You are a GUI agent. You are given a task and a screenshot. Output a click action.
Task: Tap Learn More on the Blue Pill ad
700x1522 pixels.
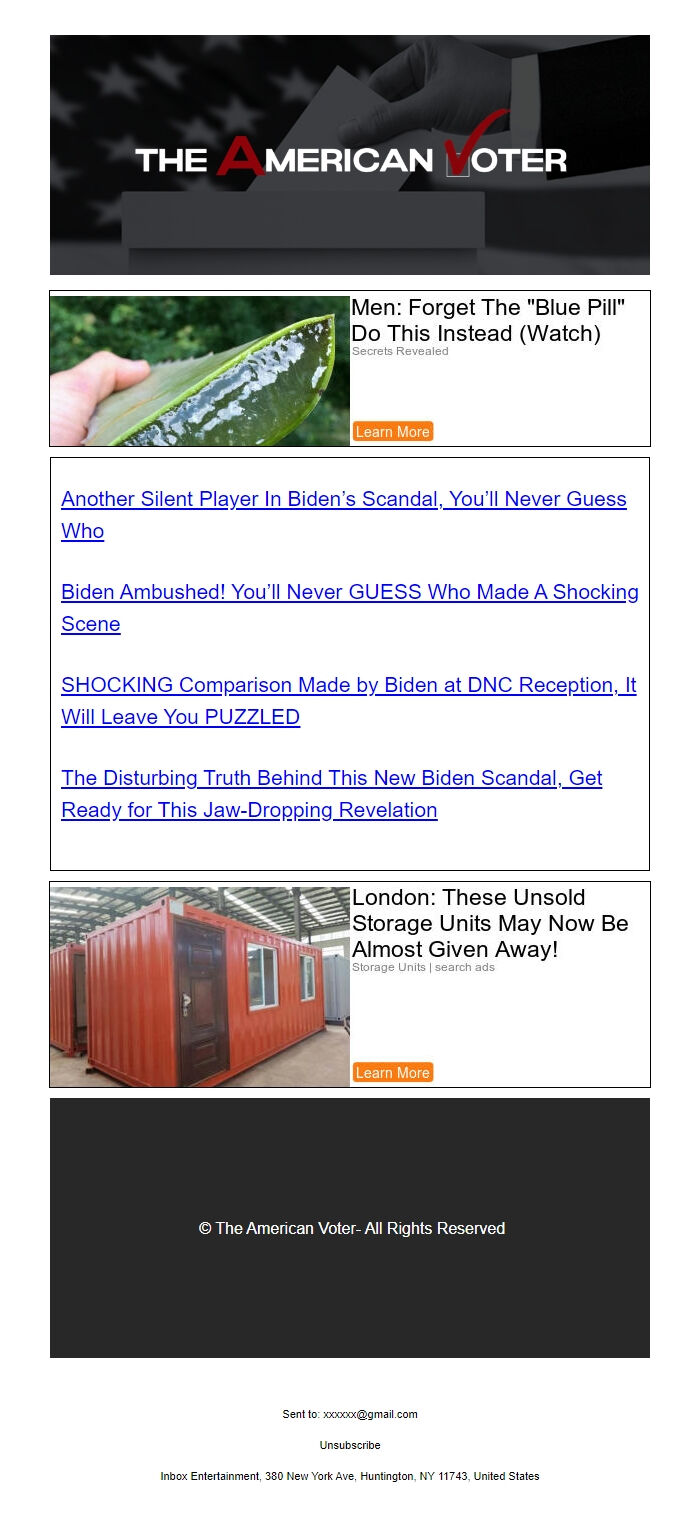click(392, 432)
